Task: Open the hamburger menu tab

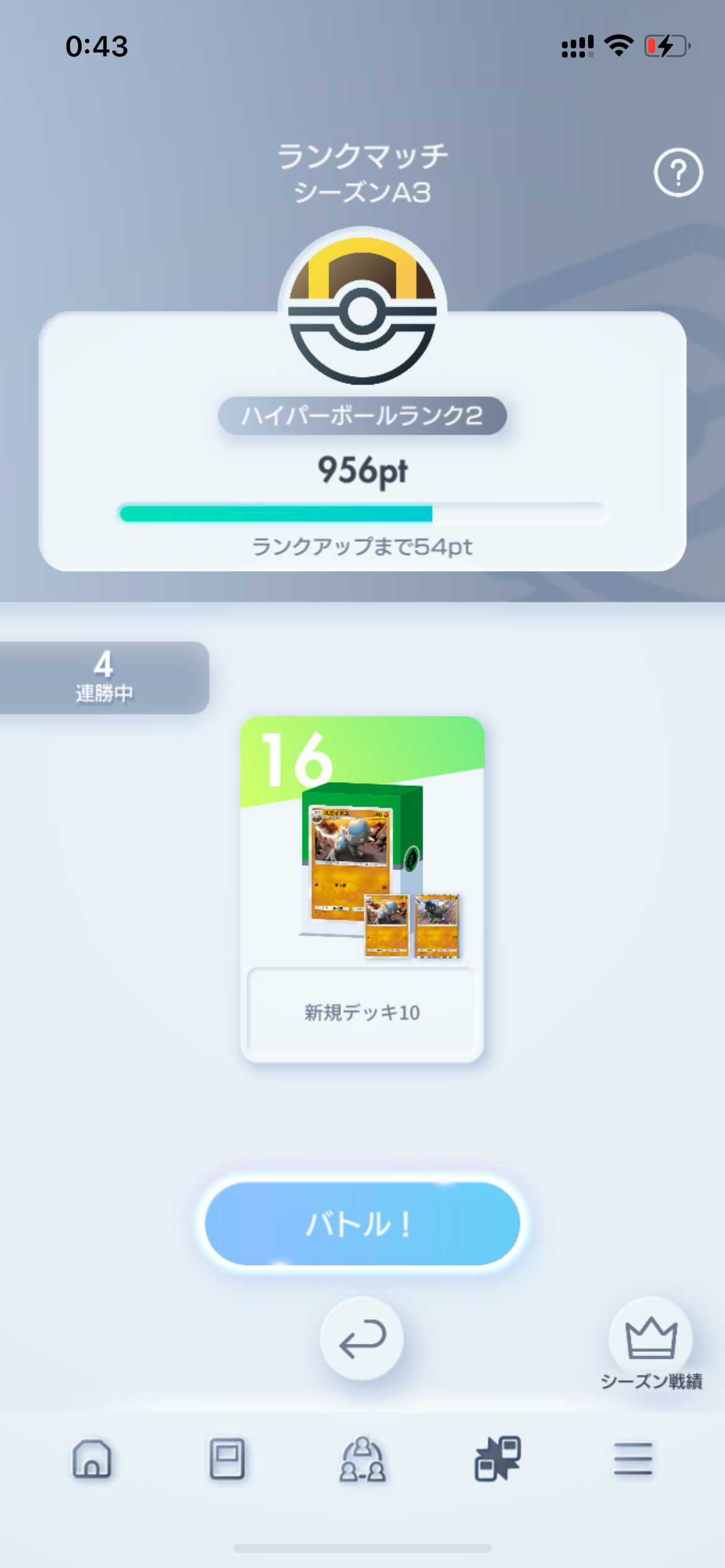Action: point(633,1459)
